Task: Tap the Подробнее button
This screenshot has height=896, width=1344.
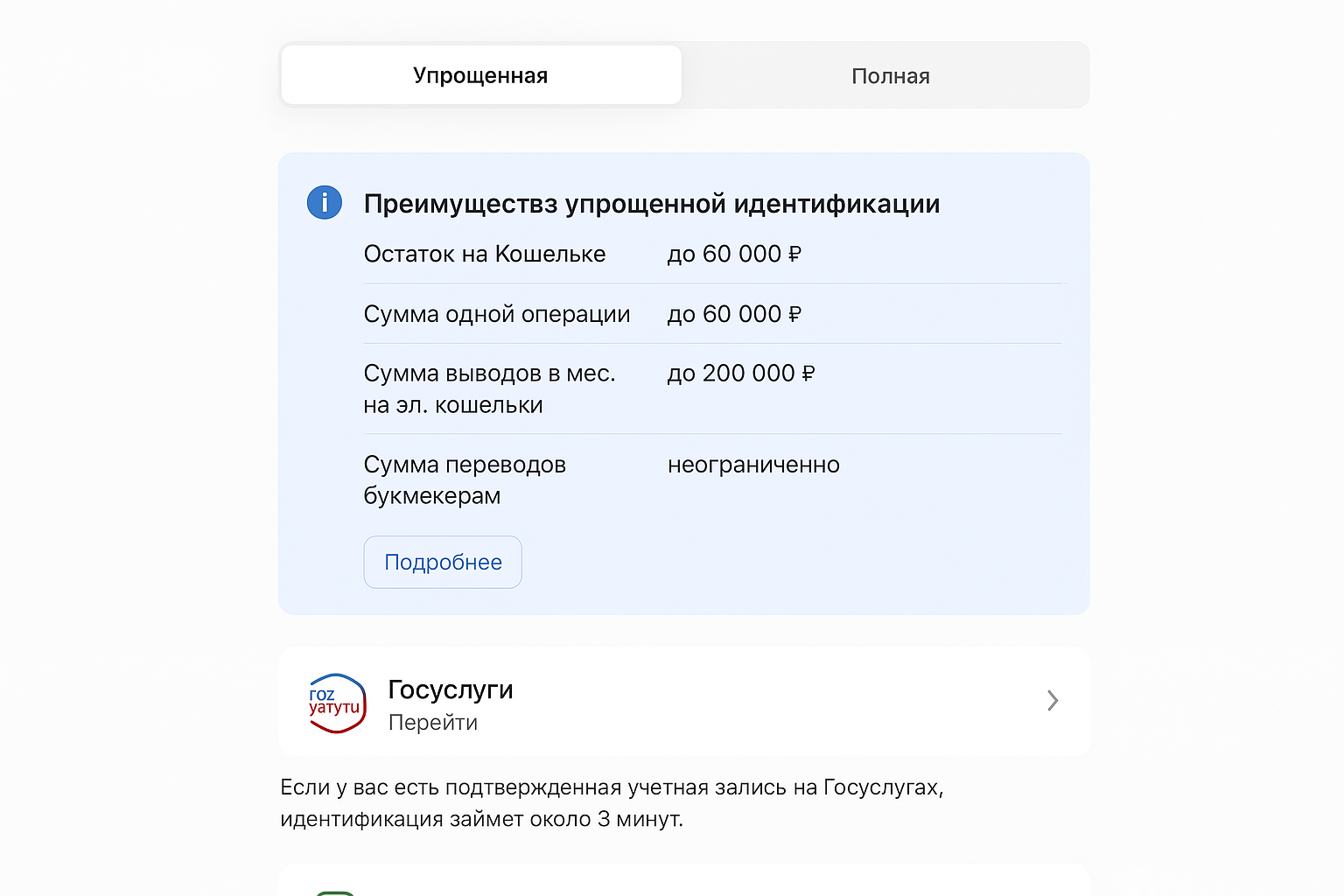Action: coord(443,562)
